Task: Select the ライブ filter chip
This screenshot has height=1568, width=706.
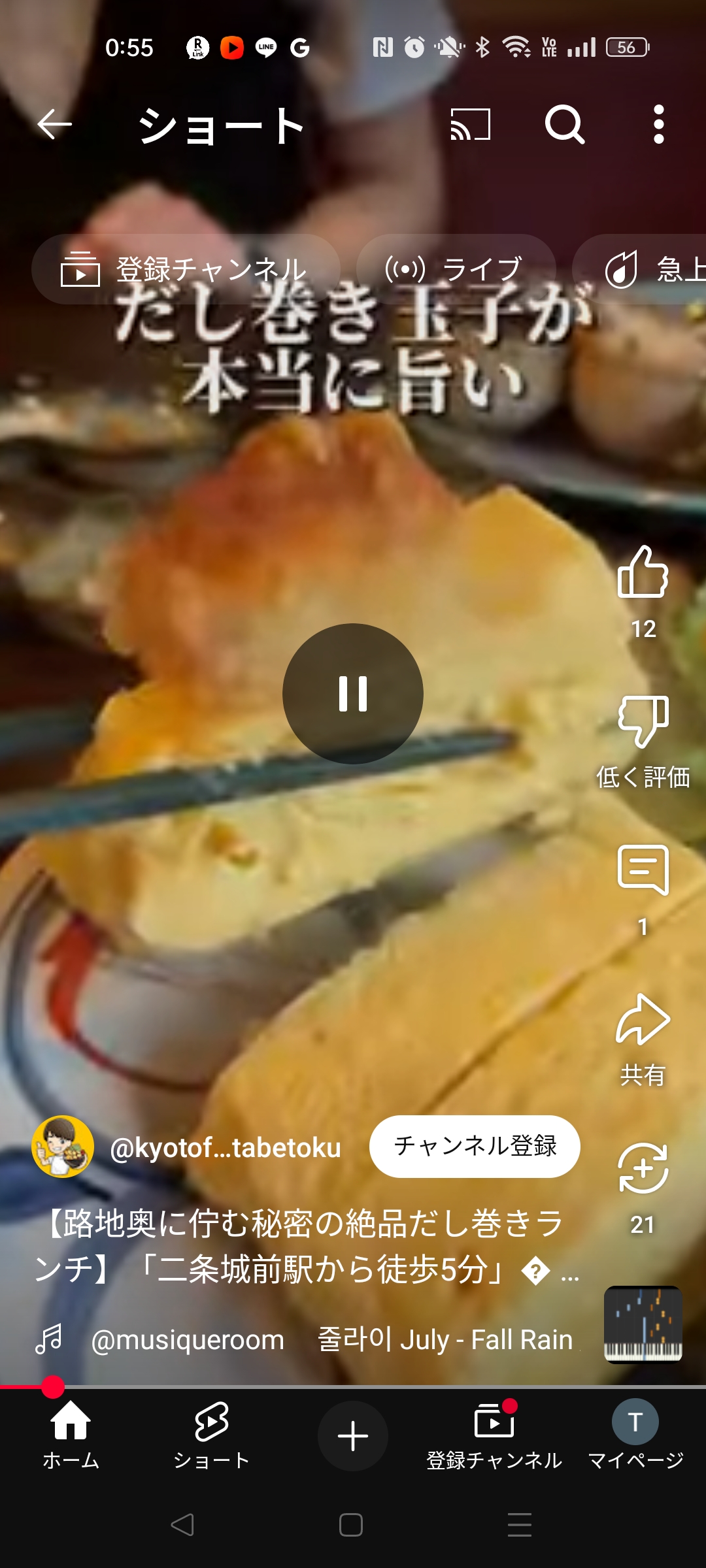Action: click(456, 269)
